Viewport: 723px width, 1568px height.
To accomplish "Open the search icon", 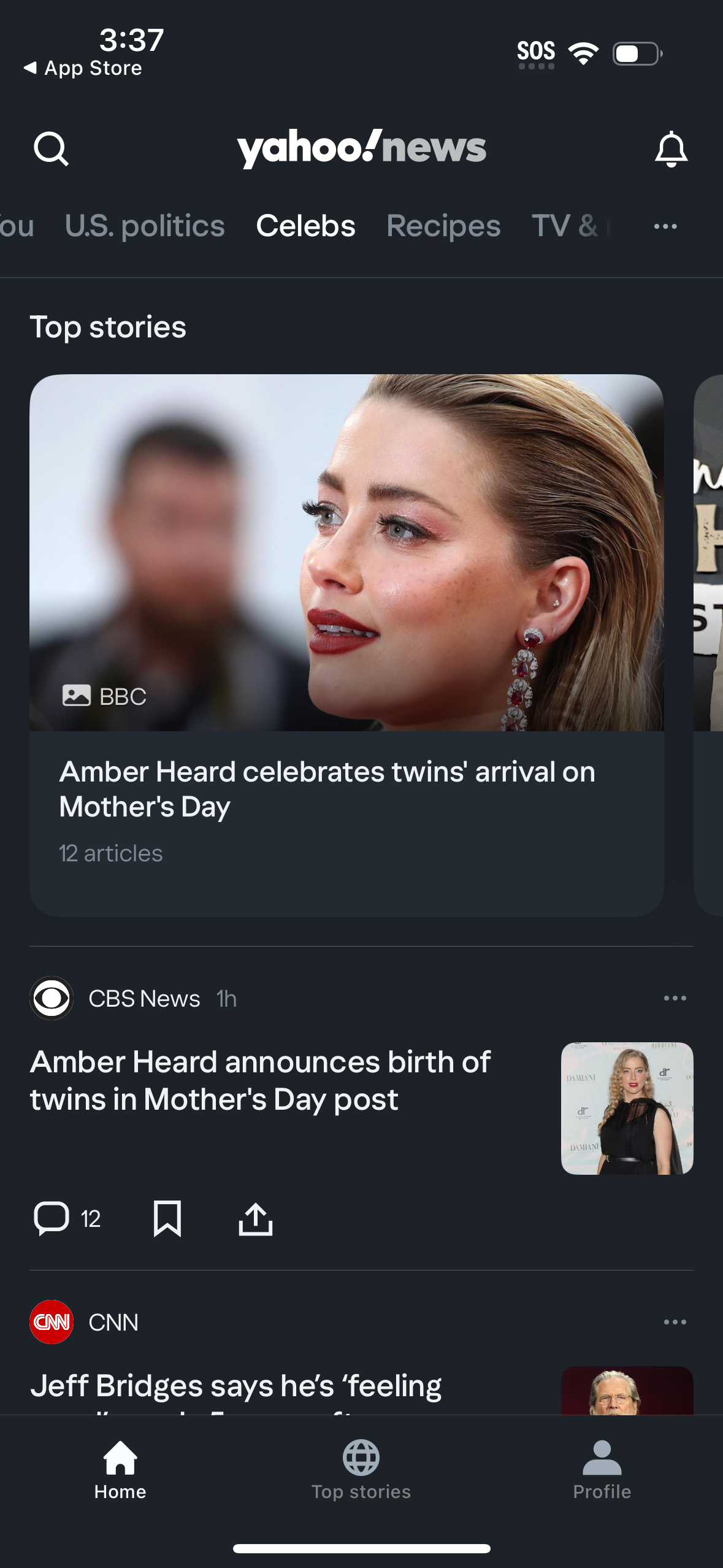I will [x=51, y=148].
